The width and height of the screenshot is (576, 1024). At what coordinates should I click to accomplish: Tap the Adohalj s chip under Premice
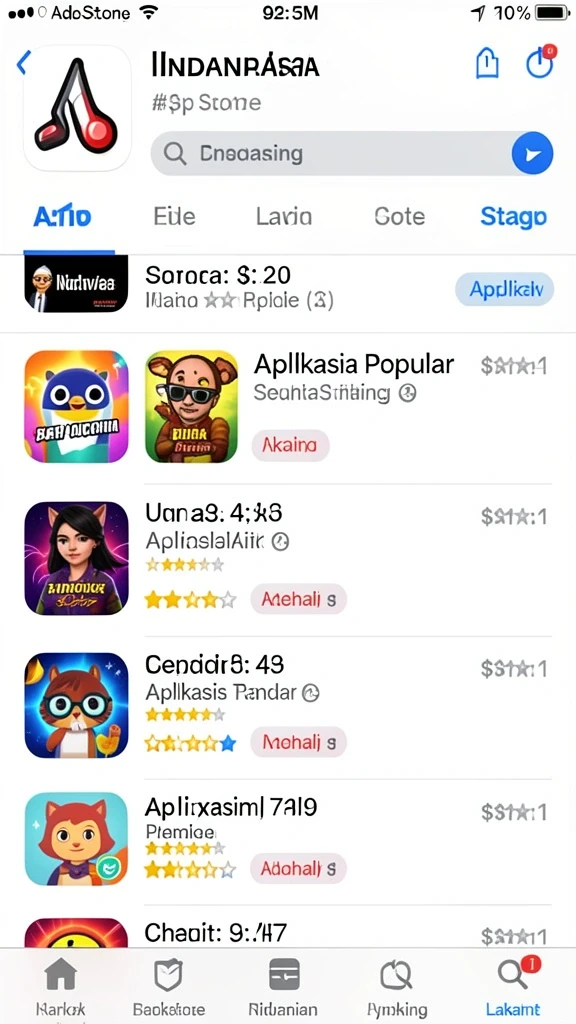click(x=298, y=868)
